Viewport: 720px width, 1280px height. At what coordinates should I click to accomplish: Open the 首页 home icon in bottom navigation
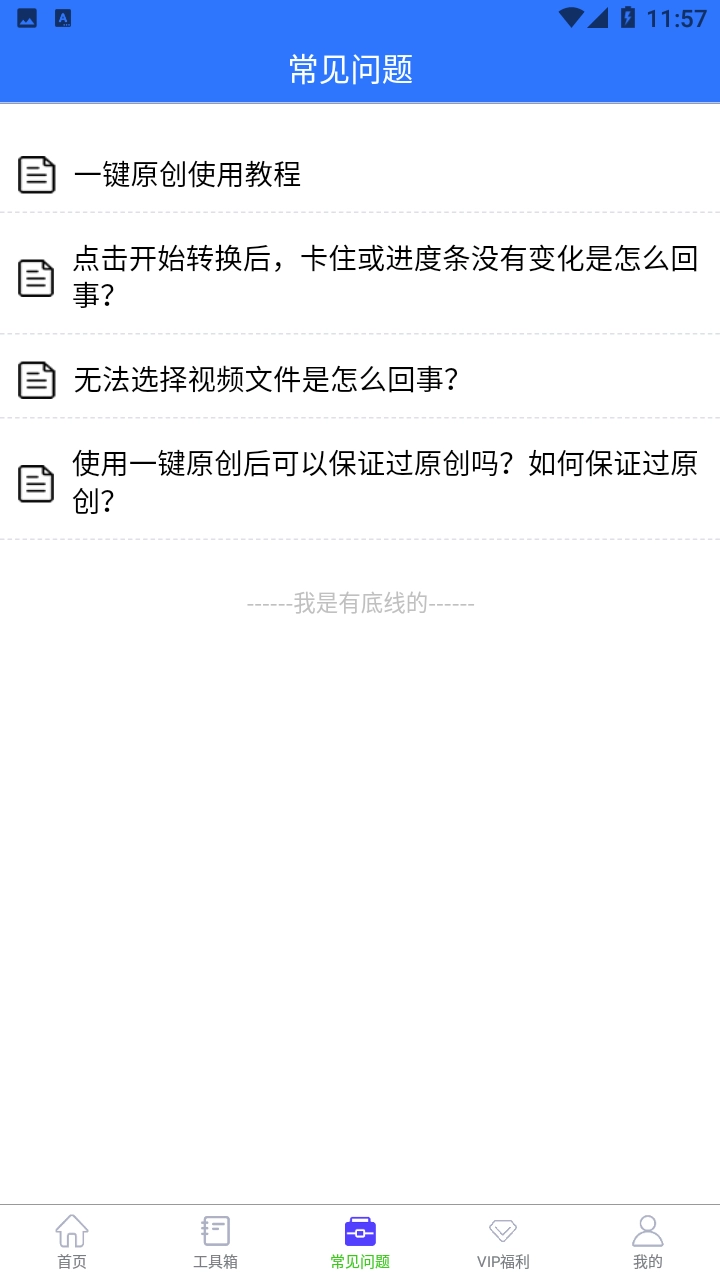point(71,1229)
